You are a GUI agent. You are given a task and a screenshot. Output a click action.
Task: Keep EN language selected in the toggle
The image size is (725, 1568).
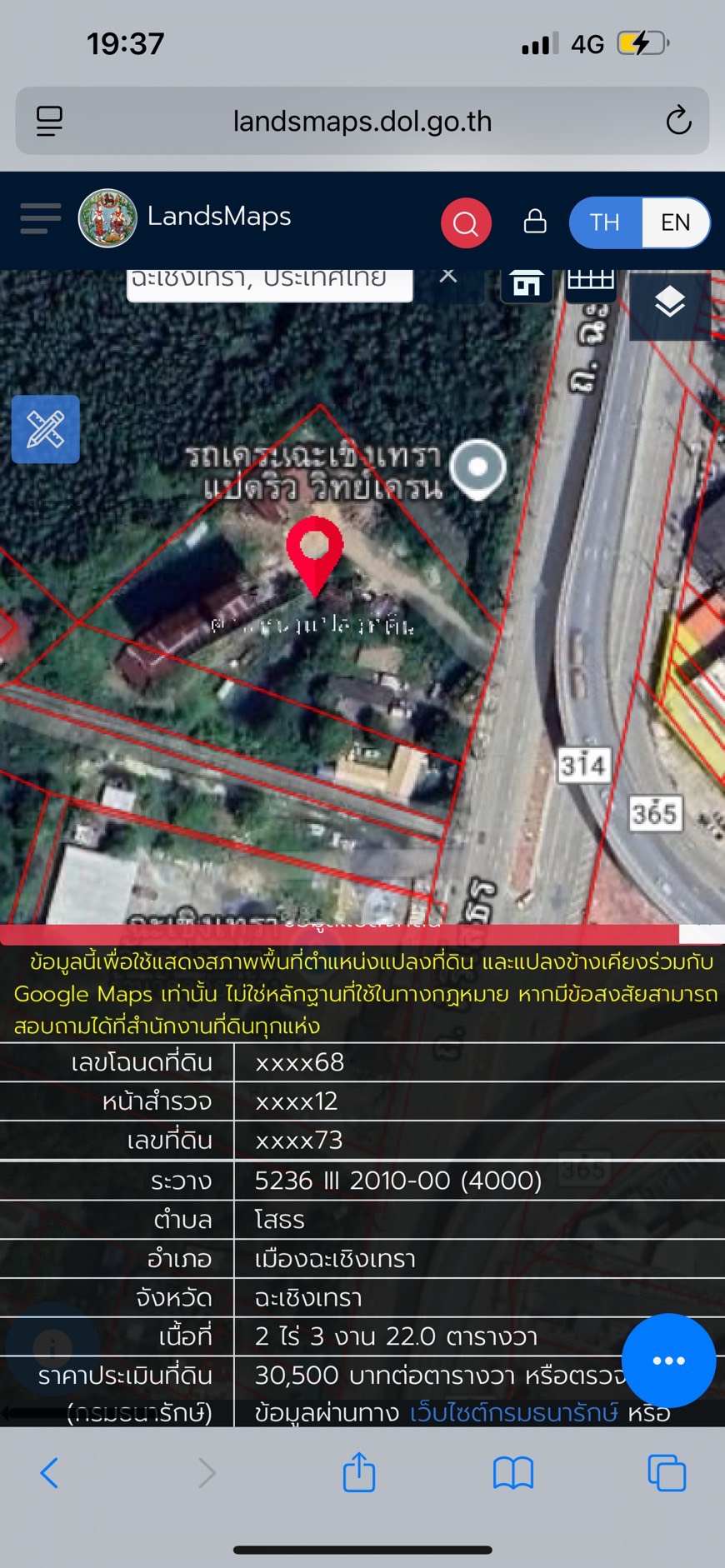[676, 222]
